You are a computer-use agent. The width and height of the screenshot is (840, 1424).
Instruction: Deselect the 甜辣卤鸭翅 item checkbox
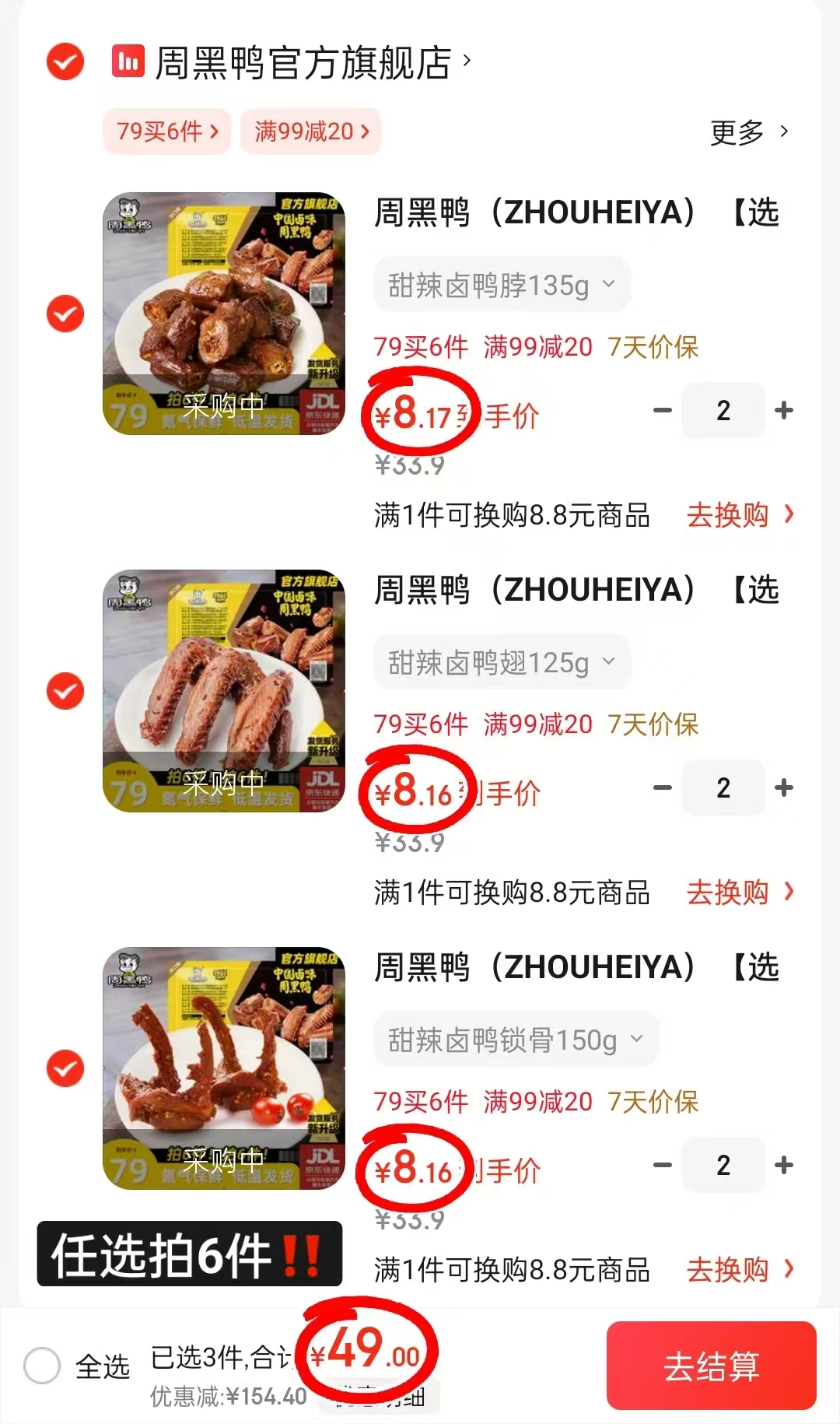tap(65, 691)
